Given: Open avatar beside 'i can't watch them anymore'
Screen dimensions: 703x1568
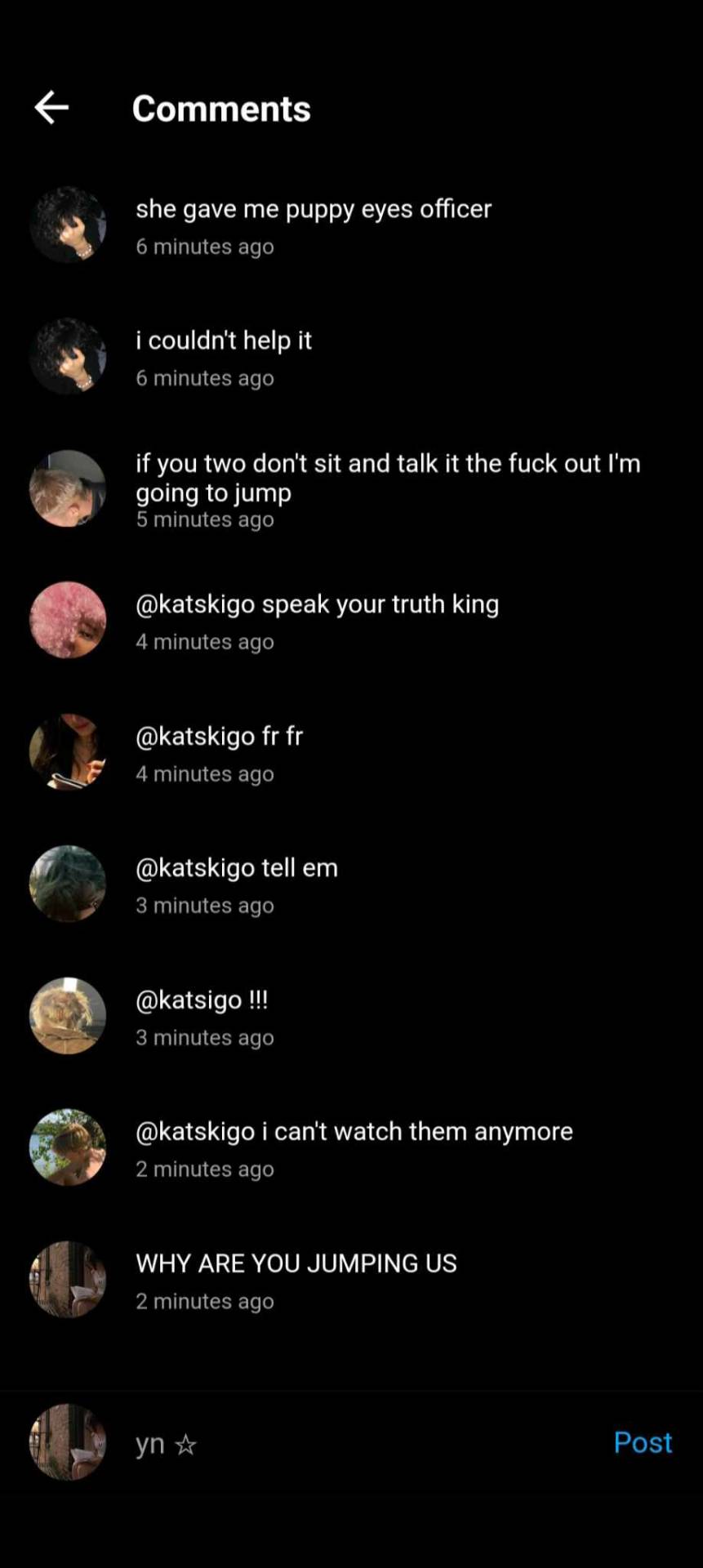Looking at the screenshot, I should [68, 1147].
